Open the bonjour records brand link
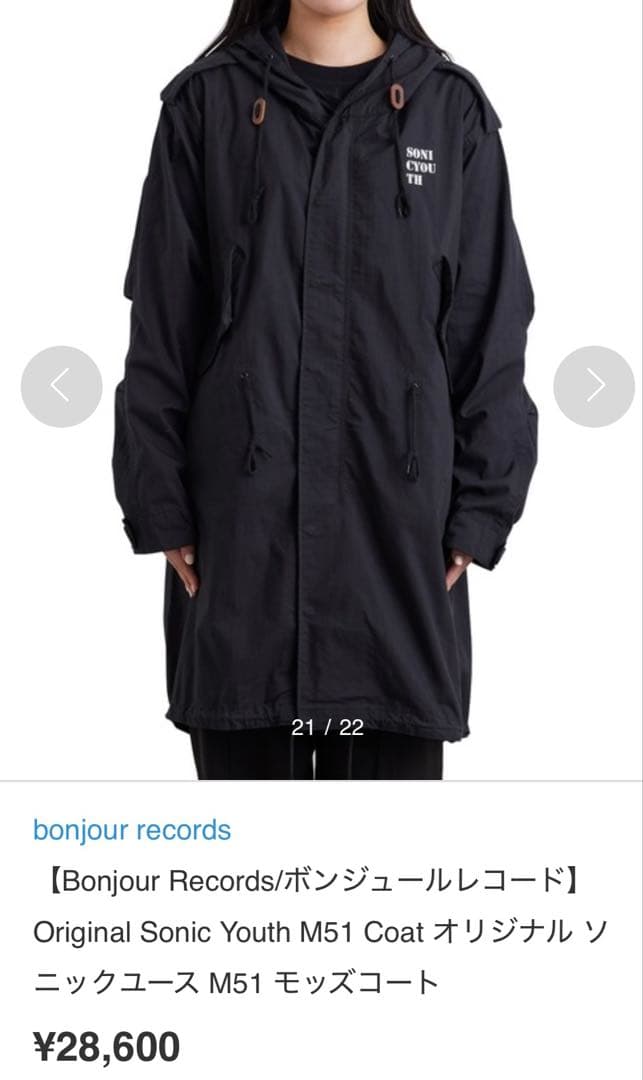Image resolution: width=643 pixels, height=1080 pixels. tap(132, 830)
